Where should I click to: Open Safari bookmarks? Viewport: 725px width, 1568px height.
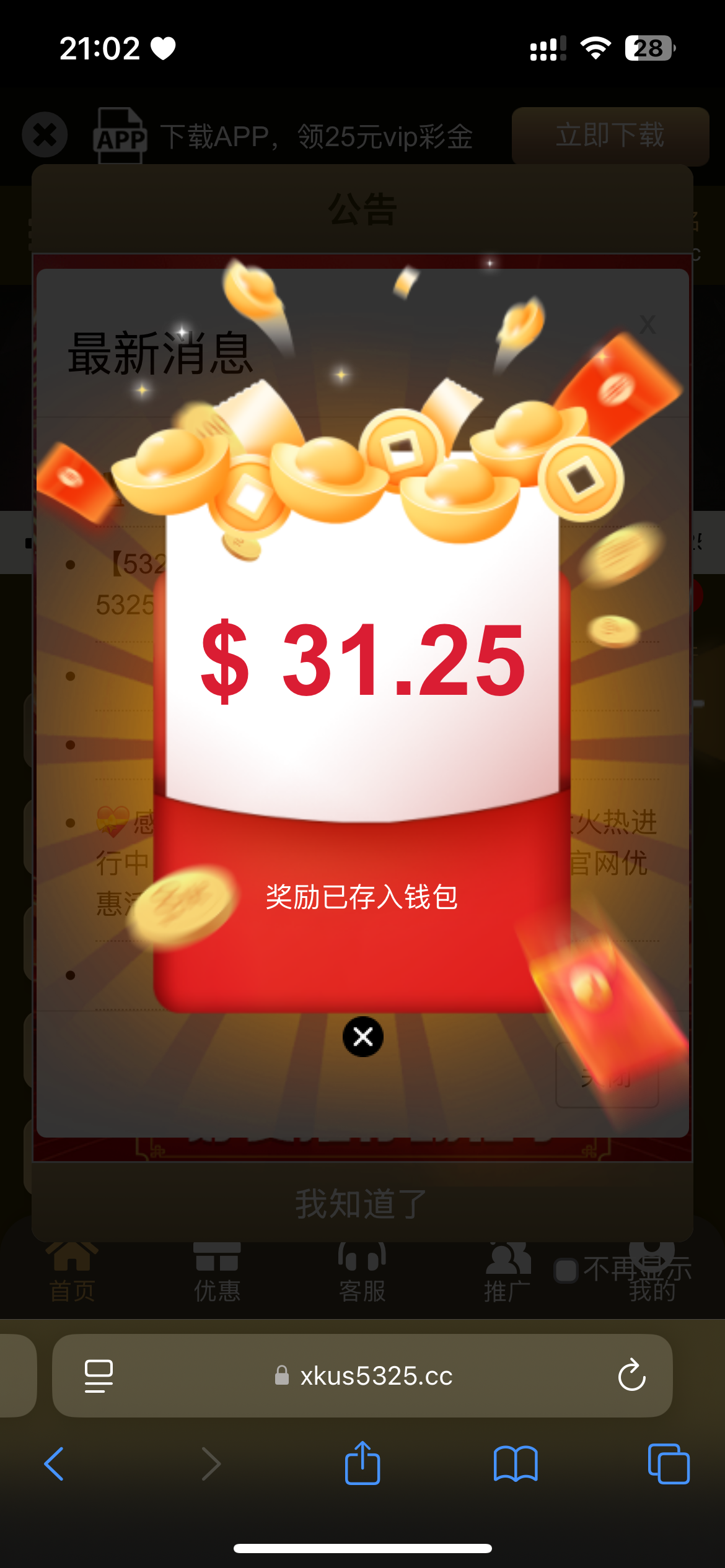tap(516, 1464)
